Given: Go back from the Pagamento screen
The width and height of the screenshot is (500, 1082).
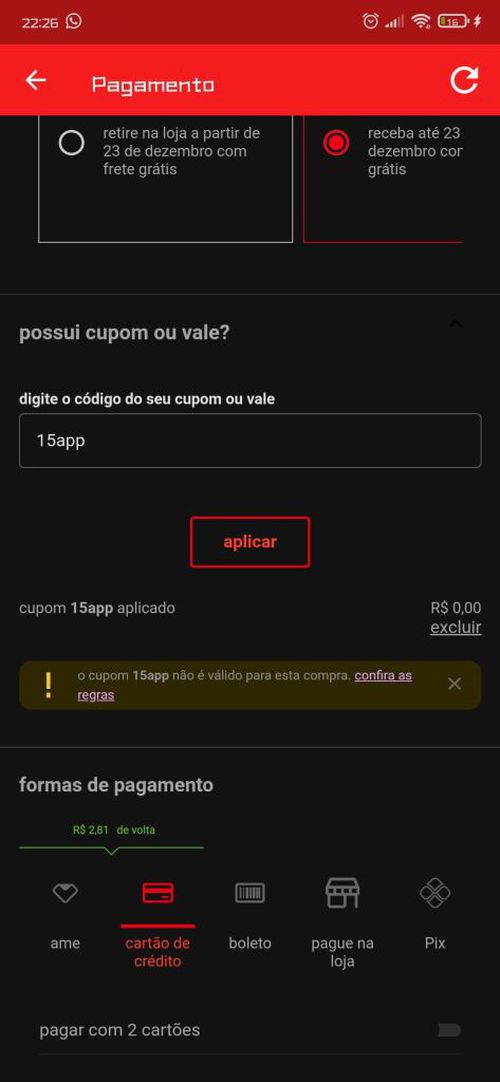Looking at the screenshot, I should [x=36, y=81].
